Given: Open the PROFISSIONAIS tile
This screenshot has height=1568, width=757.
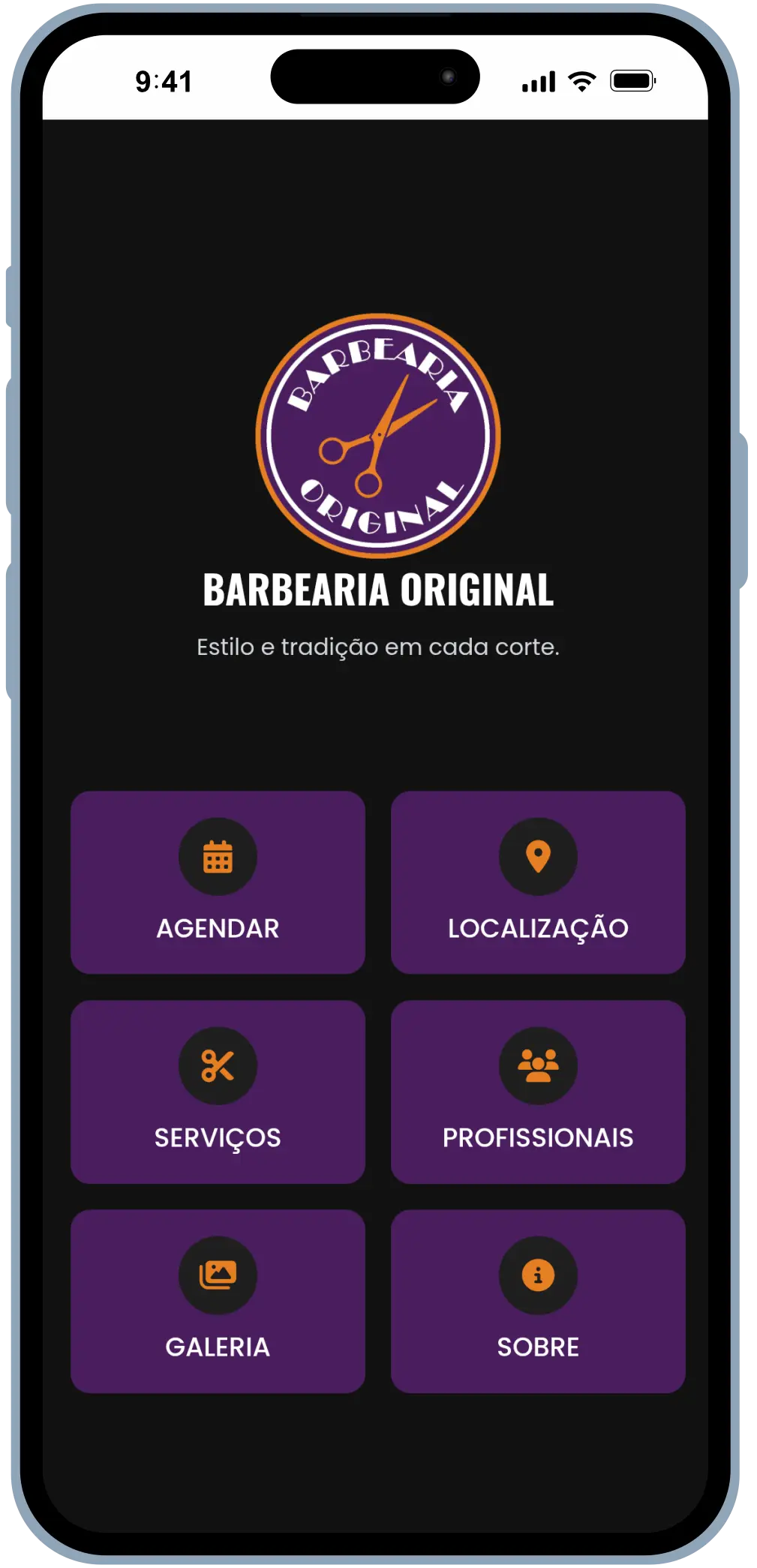Looking at the screenshot, I should [x=537, y=1092].
